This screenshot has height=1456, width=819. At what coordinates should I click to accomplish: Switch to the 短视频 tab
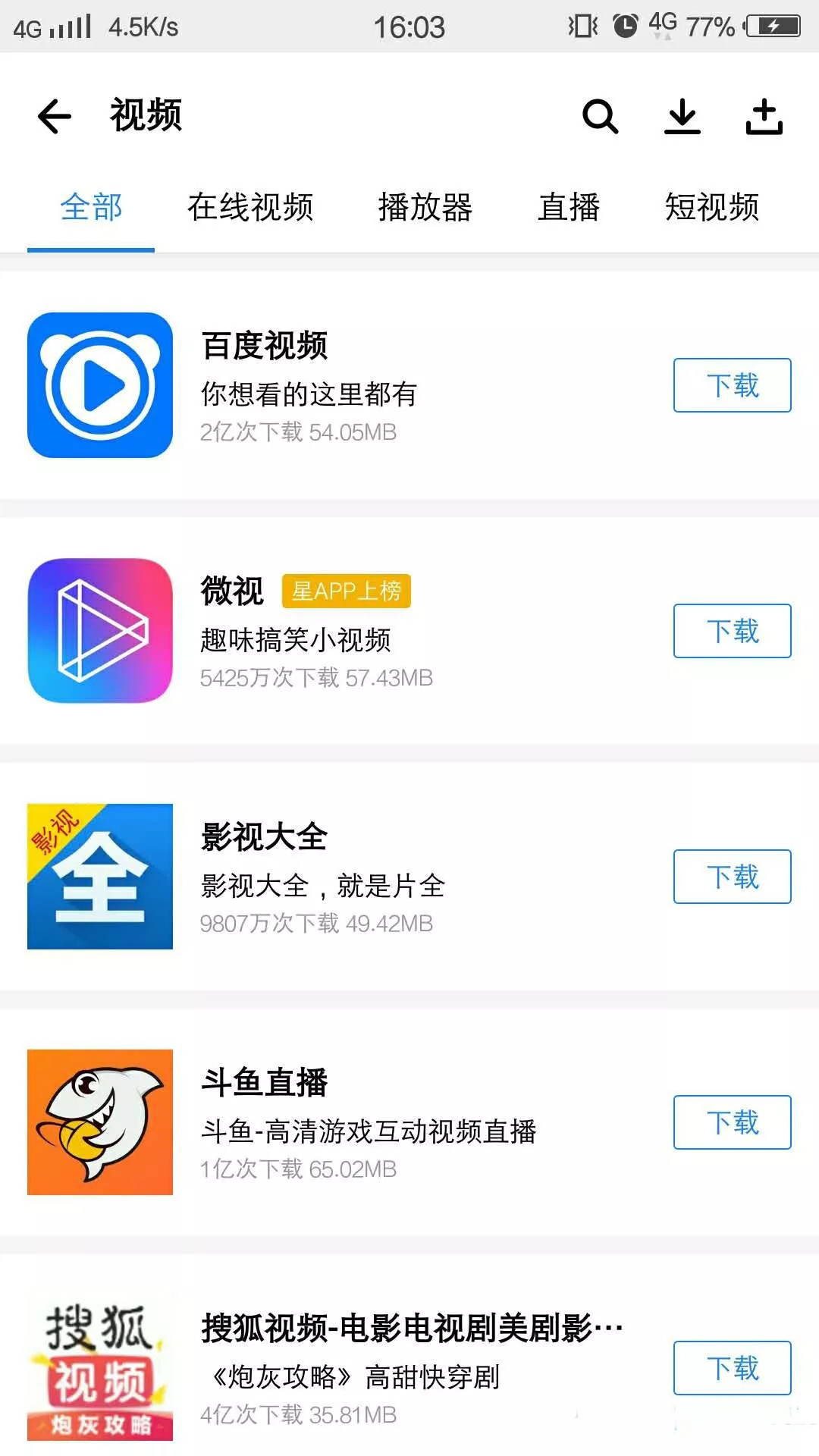(712, 207)
